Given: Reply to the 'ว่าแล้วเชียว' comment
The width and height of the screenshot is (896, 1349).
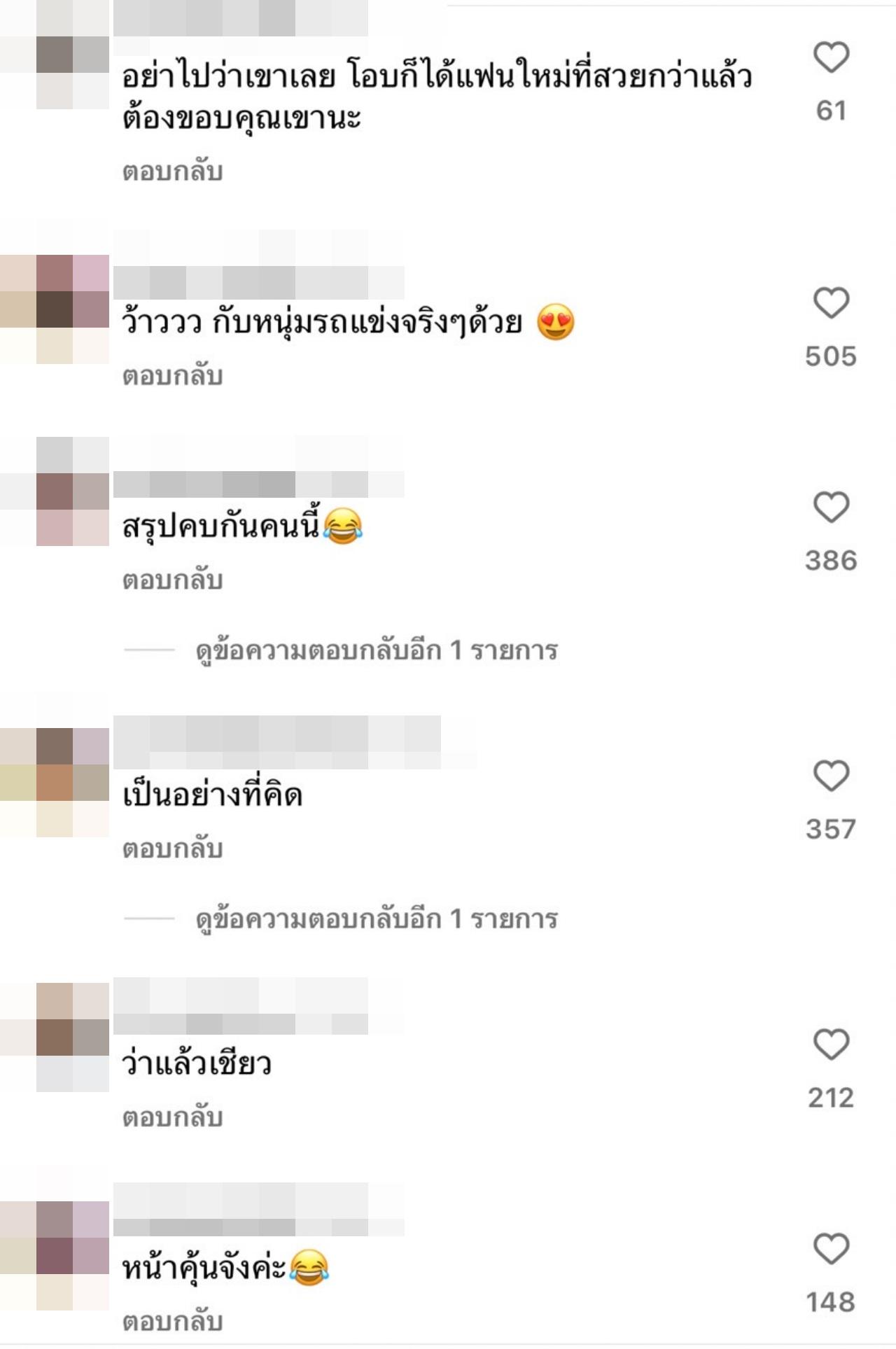Looking at the screenshot, I should pos(172,1118).
